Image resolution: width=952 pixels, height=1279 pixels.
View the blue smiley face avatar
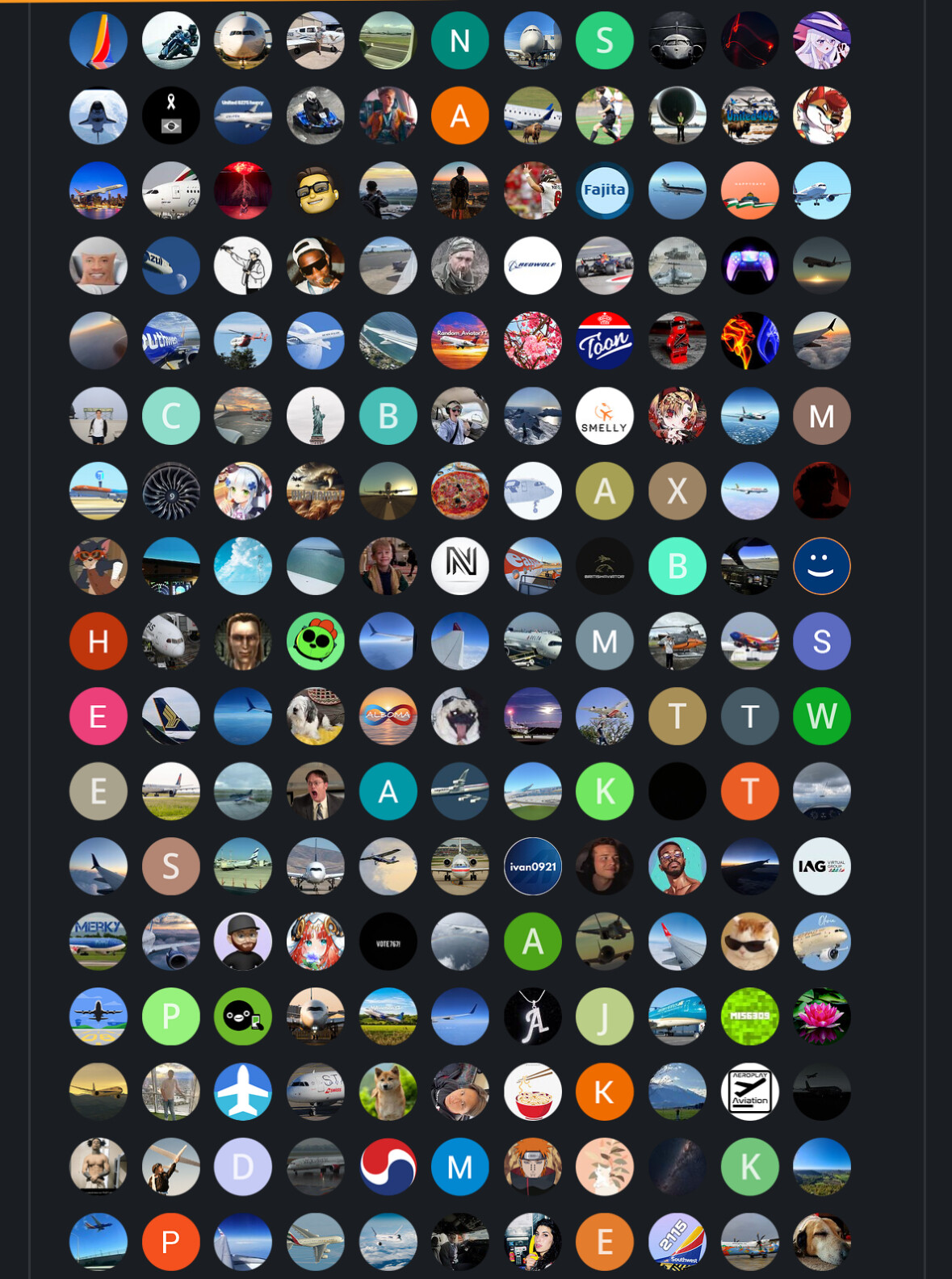pyautogui.click(x=821, y=566)
